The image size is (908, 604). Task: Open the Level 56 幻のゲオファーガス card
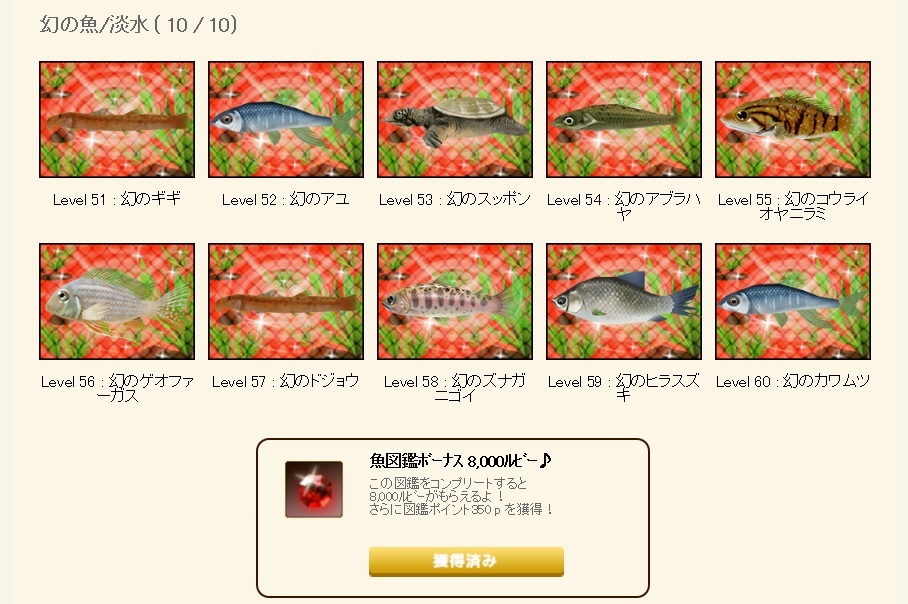point(117,301)
